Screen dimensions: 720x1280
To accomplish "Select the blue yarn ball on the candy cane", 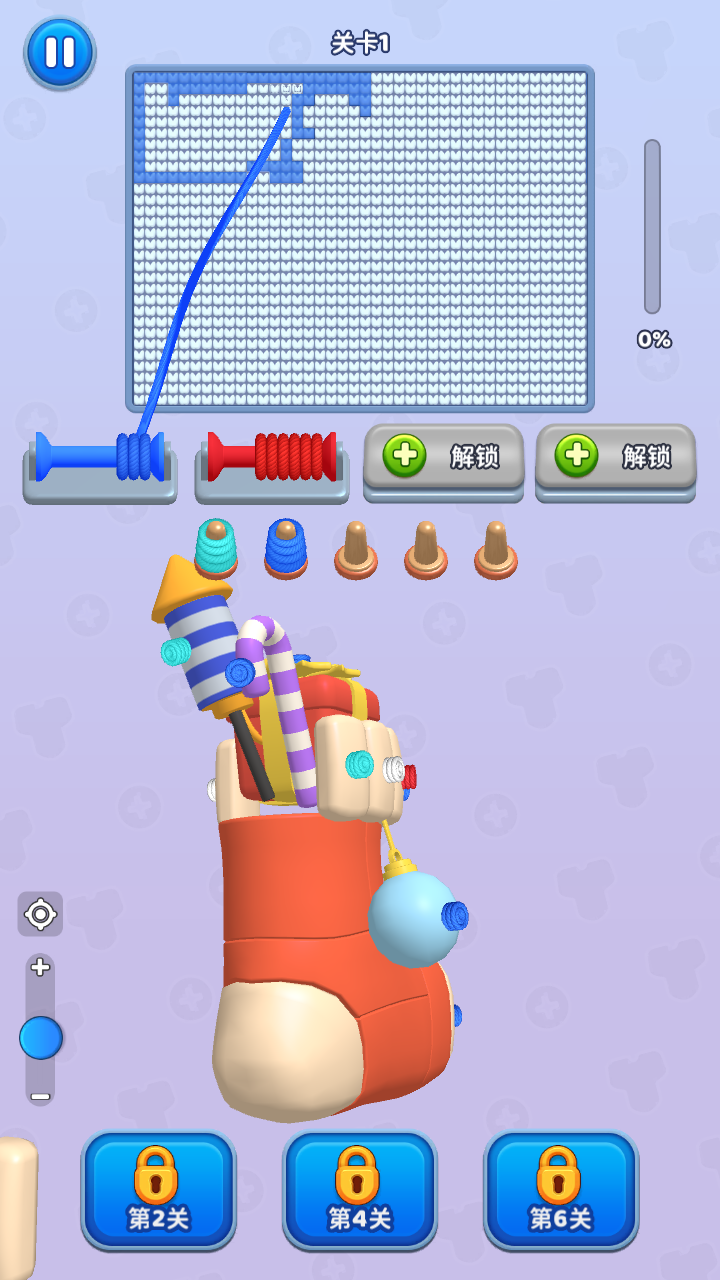I will (241, 673).
